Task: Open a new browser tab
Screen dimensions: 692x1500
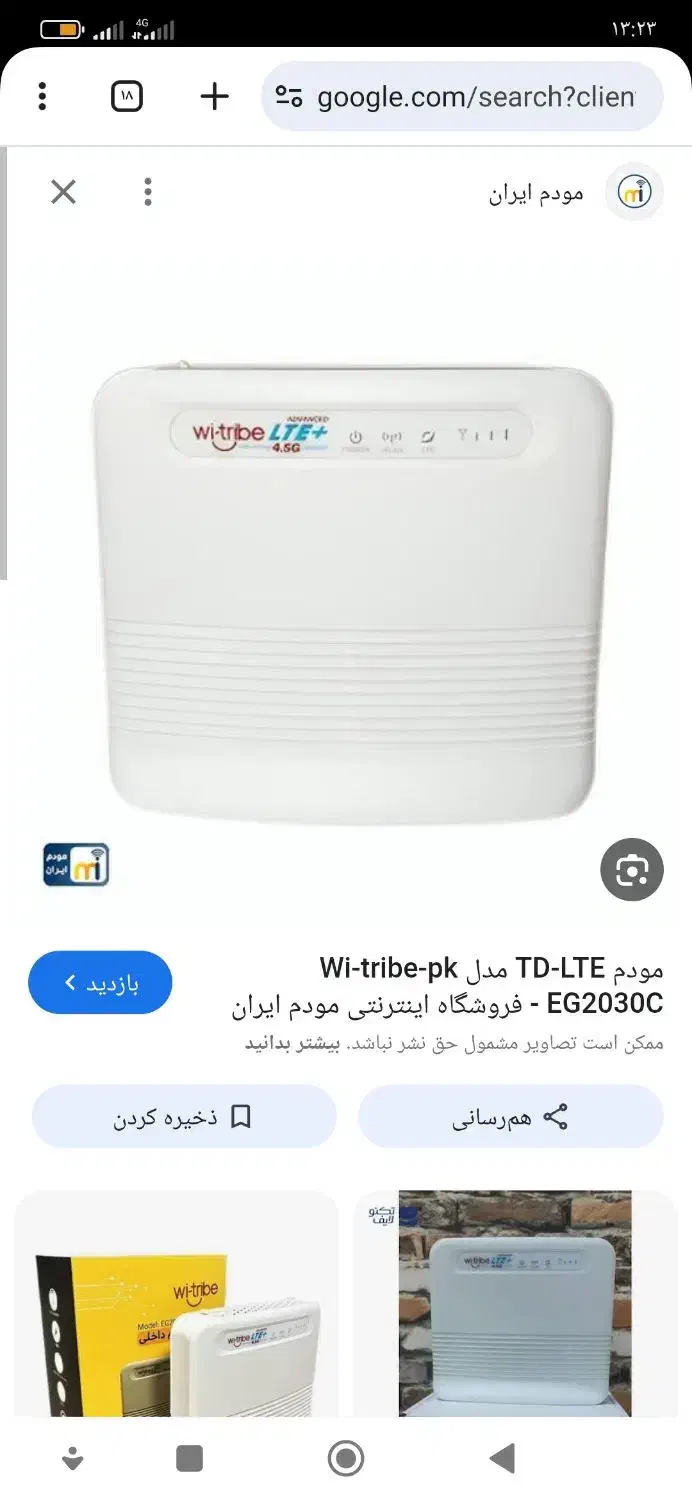Action: tap(214, 97)
